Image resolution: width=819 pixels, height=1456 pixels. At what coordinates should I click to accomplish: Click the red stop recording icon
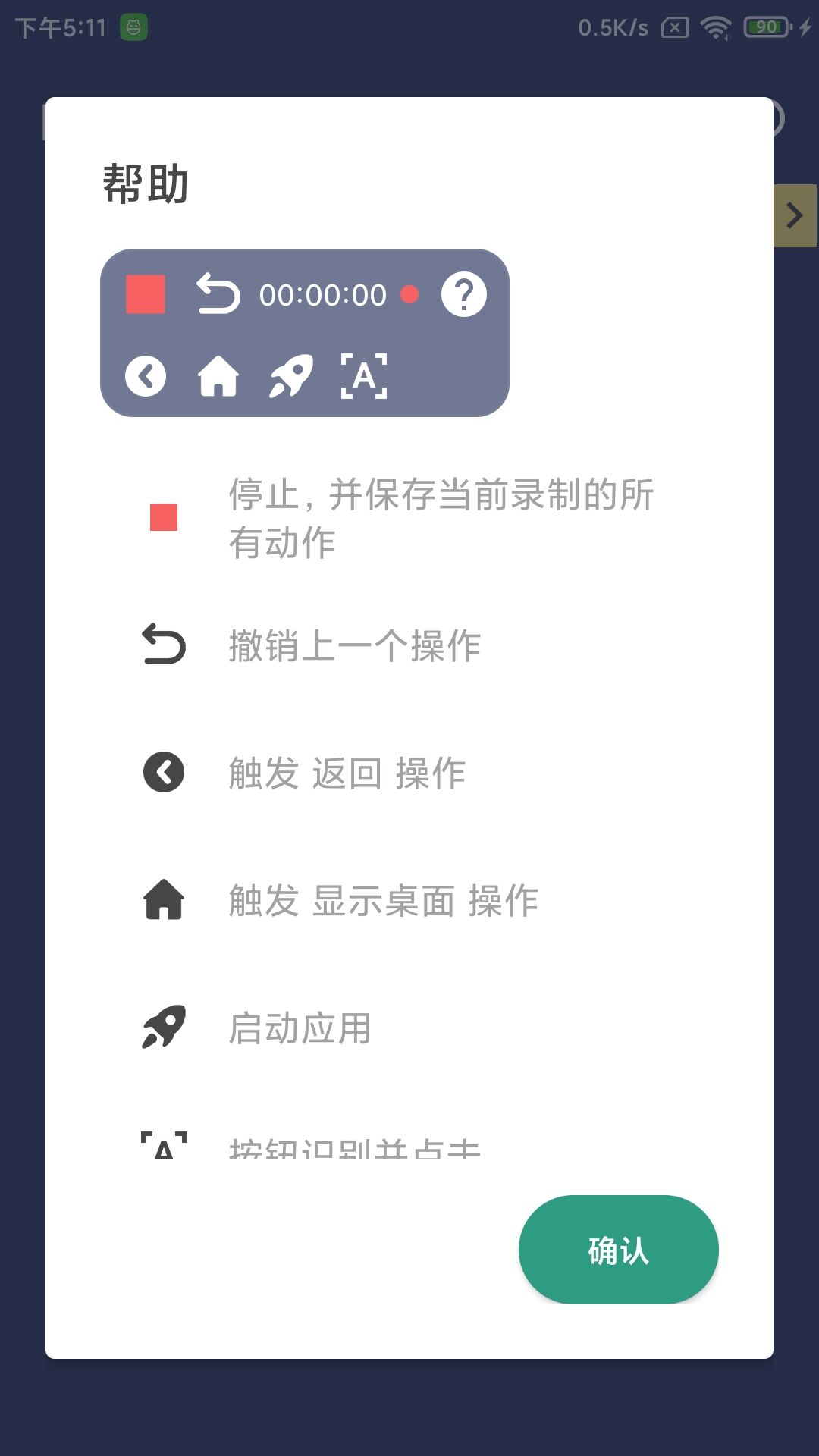coord(147,295)
